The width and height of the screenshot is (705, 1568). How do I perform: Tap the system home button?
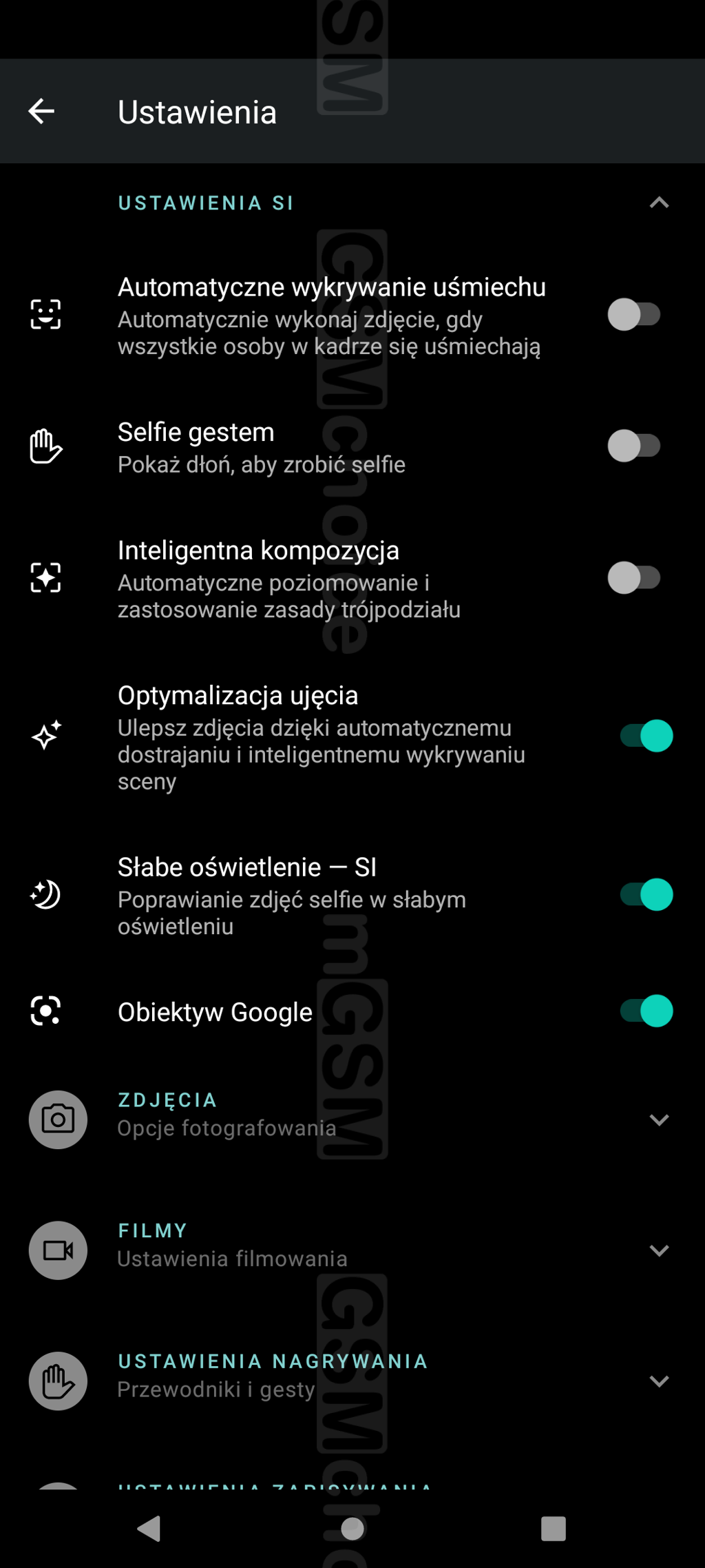pyautogui.click(x=352, y=1529)
